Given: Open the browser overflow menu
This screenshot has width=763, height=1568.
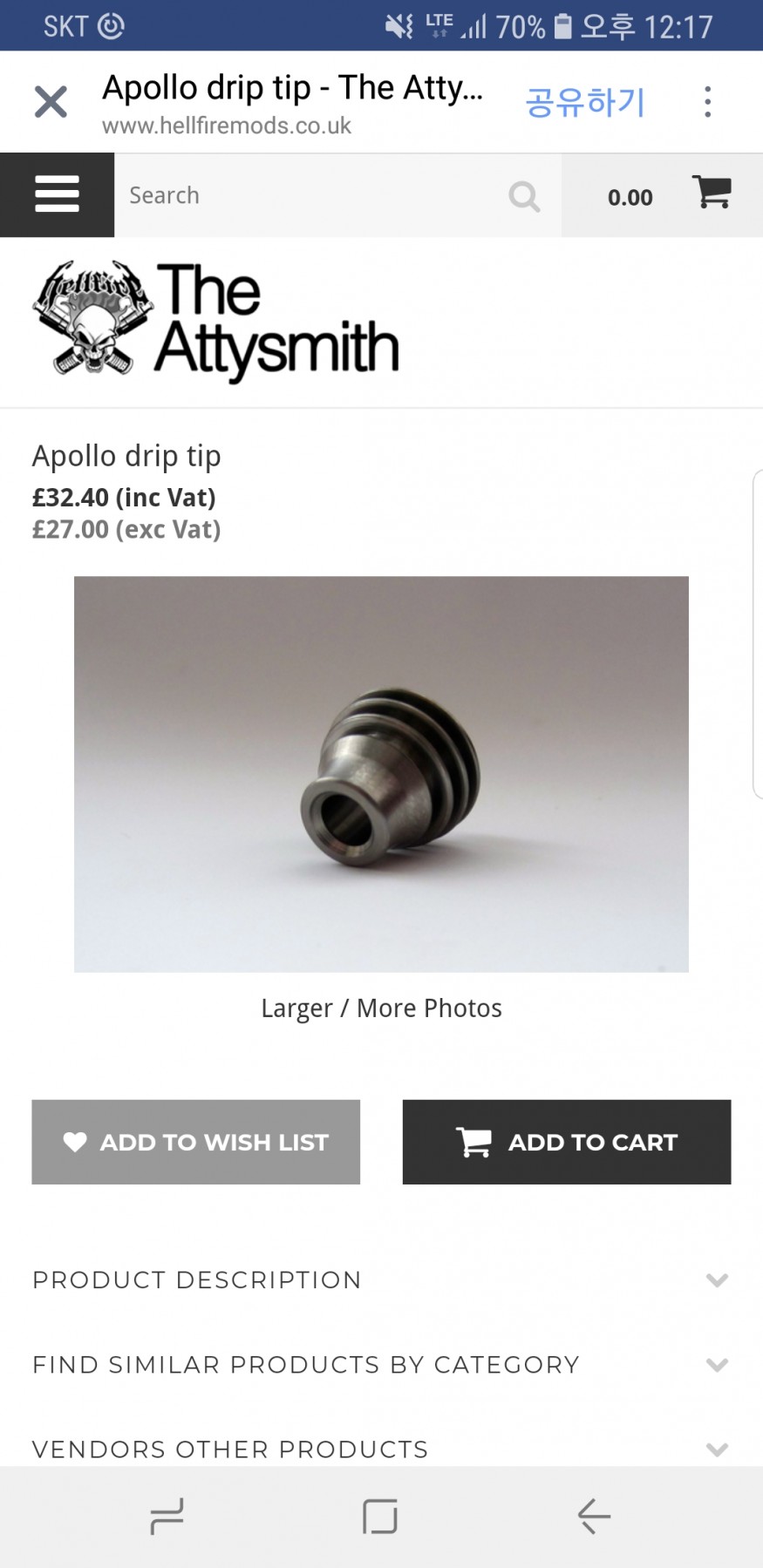Looking at the screenshot, I should pyautogui.click(x=707, y=102).
